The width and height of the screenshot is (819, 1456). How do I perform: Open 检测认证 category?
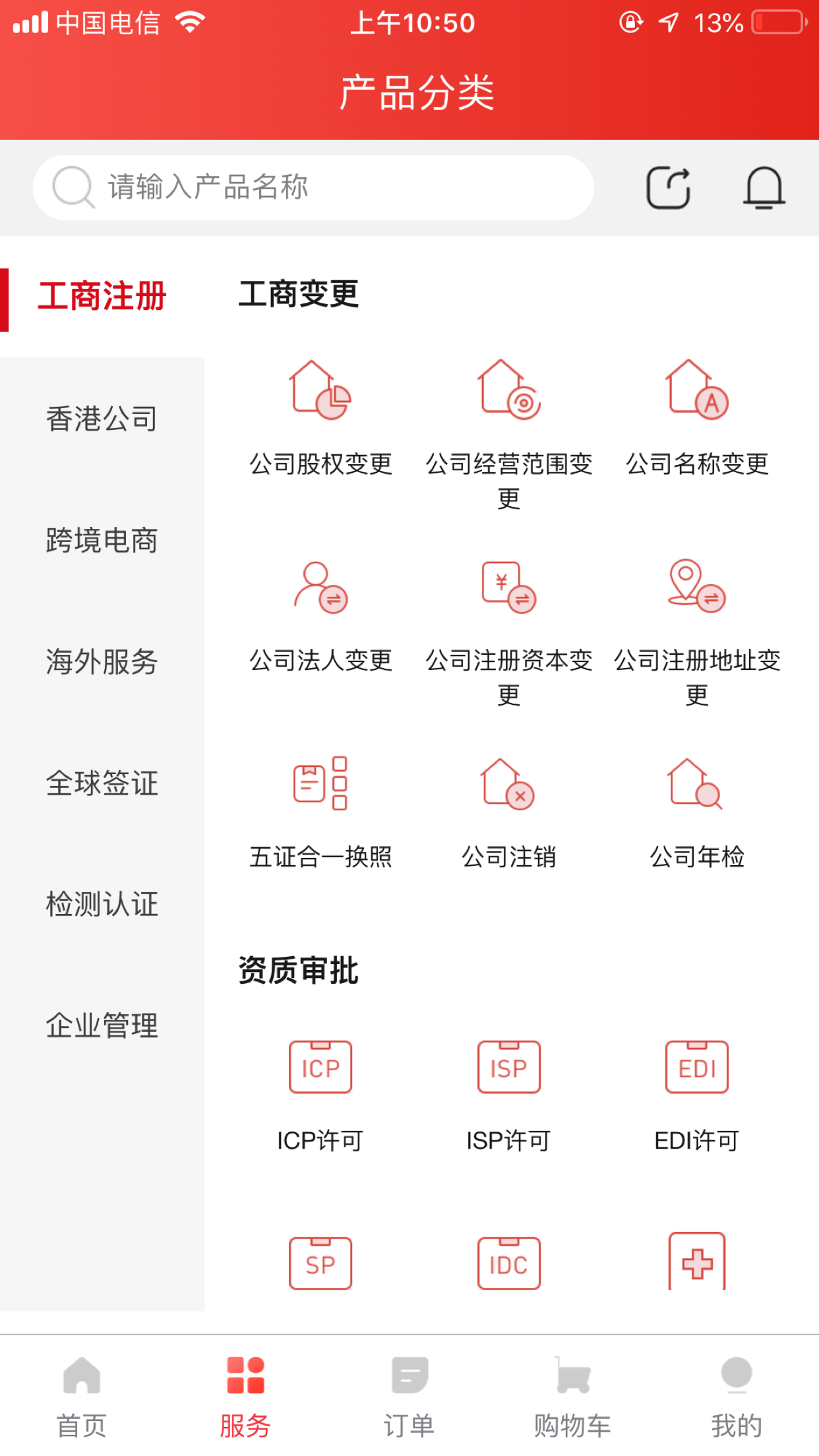pos(102,904)
